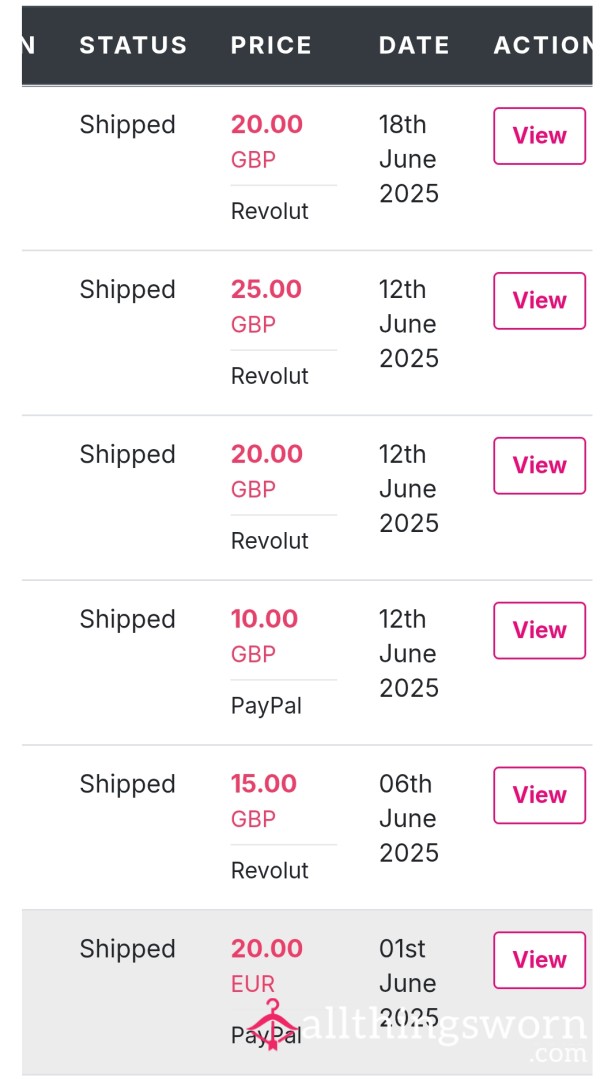View the 15.00 GBP order from 06th June
The image size is (600, 1079).
click(539, 795)
